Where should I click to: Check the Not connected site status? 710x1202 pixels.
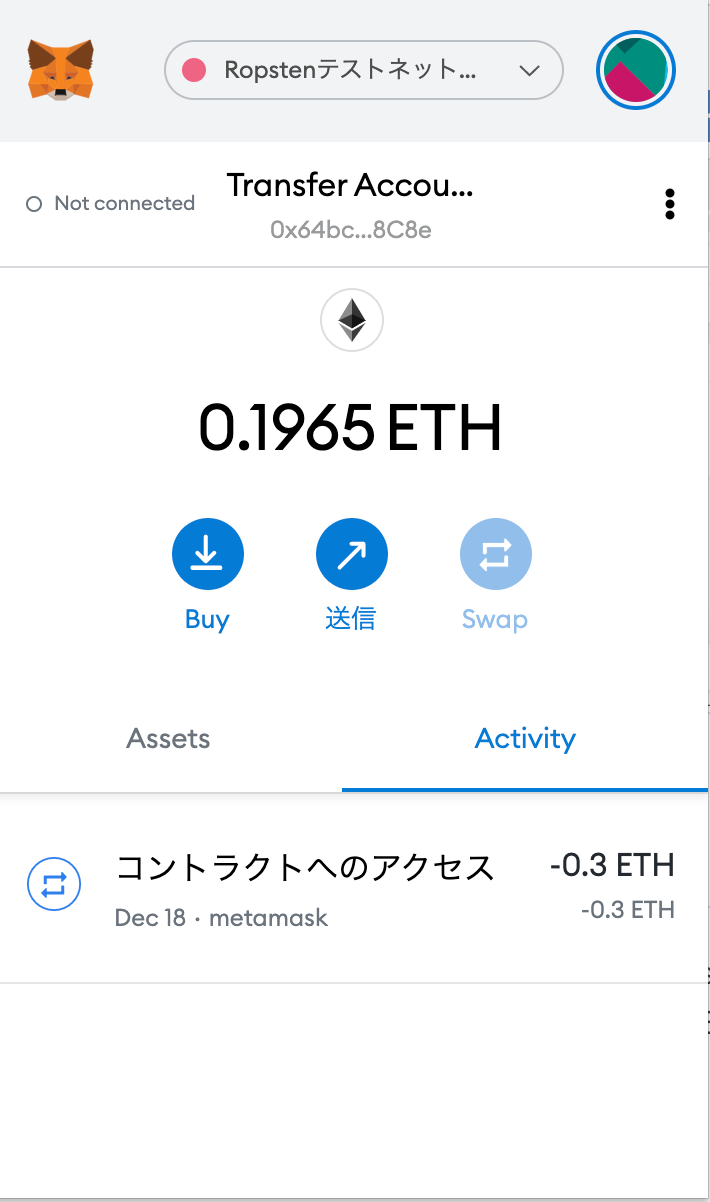110,204
